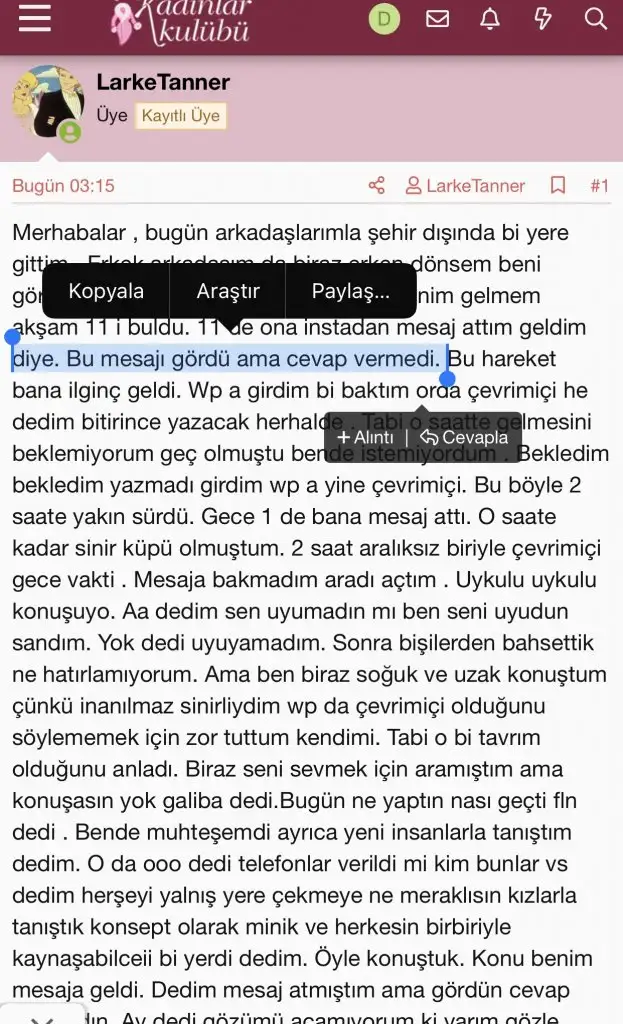Image resolution: width=623 pixels, height=1024 pixels.
Task: Choose Paylaş to share selected text
Action: click(350, 291)
